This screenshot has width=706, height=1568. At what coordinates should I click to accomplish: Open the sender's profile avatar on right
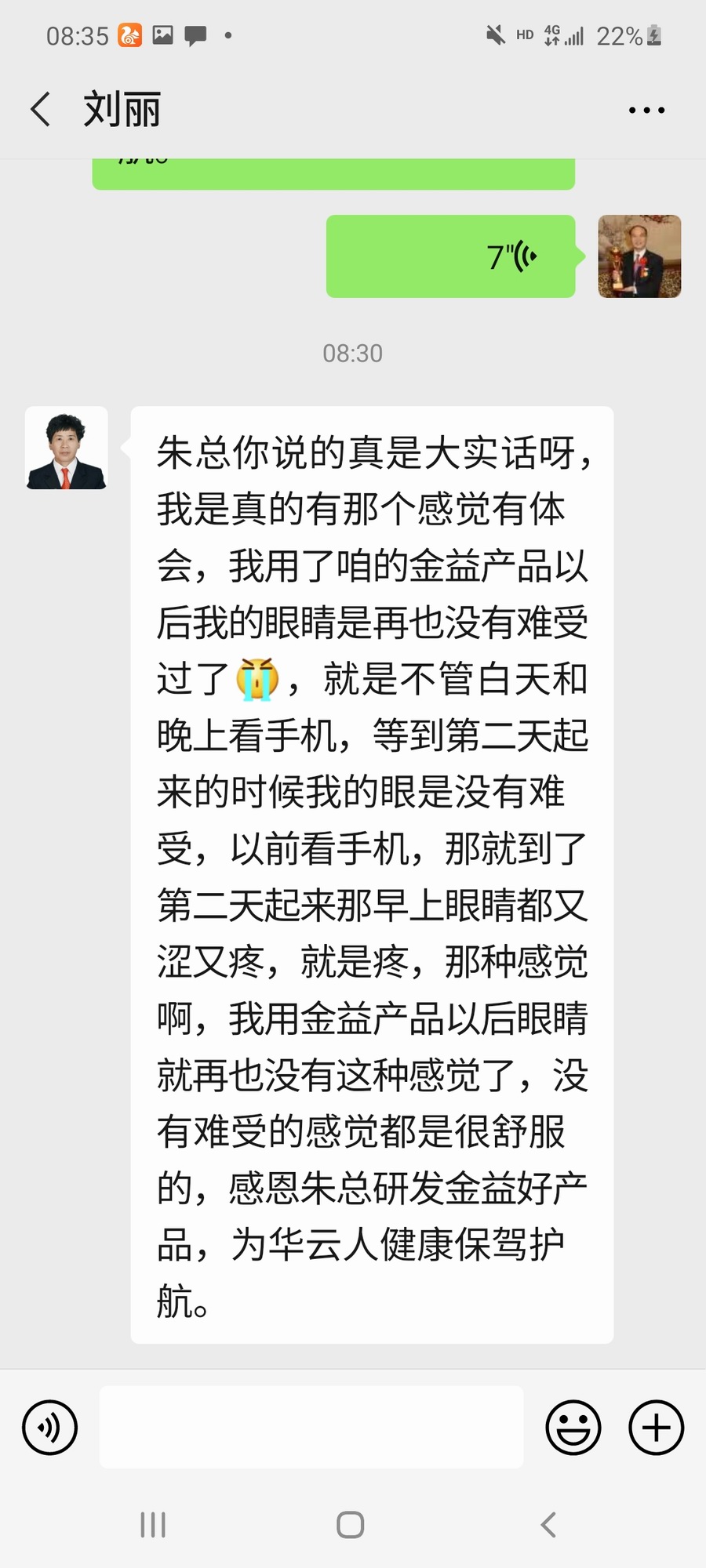click(639, 256)
